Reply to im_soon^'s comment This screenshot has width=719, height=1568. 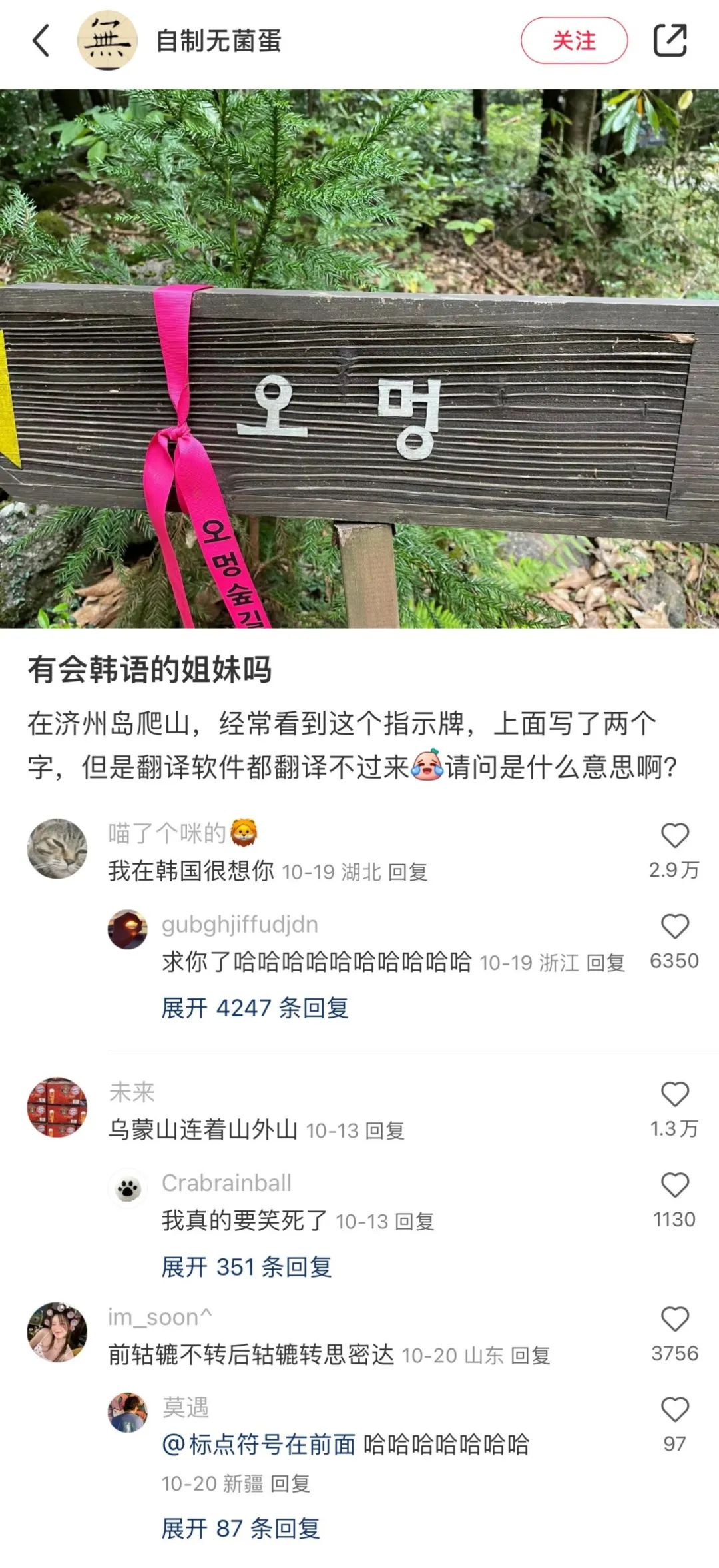pyautogui.click(x=530, y=1356)
